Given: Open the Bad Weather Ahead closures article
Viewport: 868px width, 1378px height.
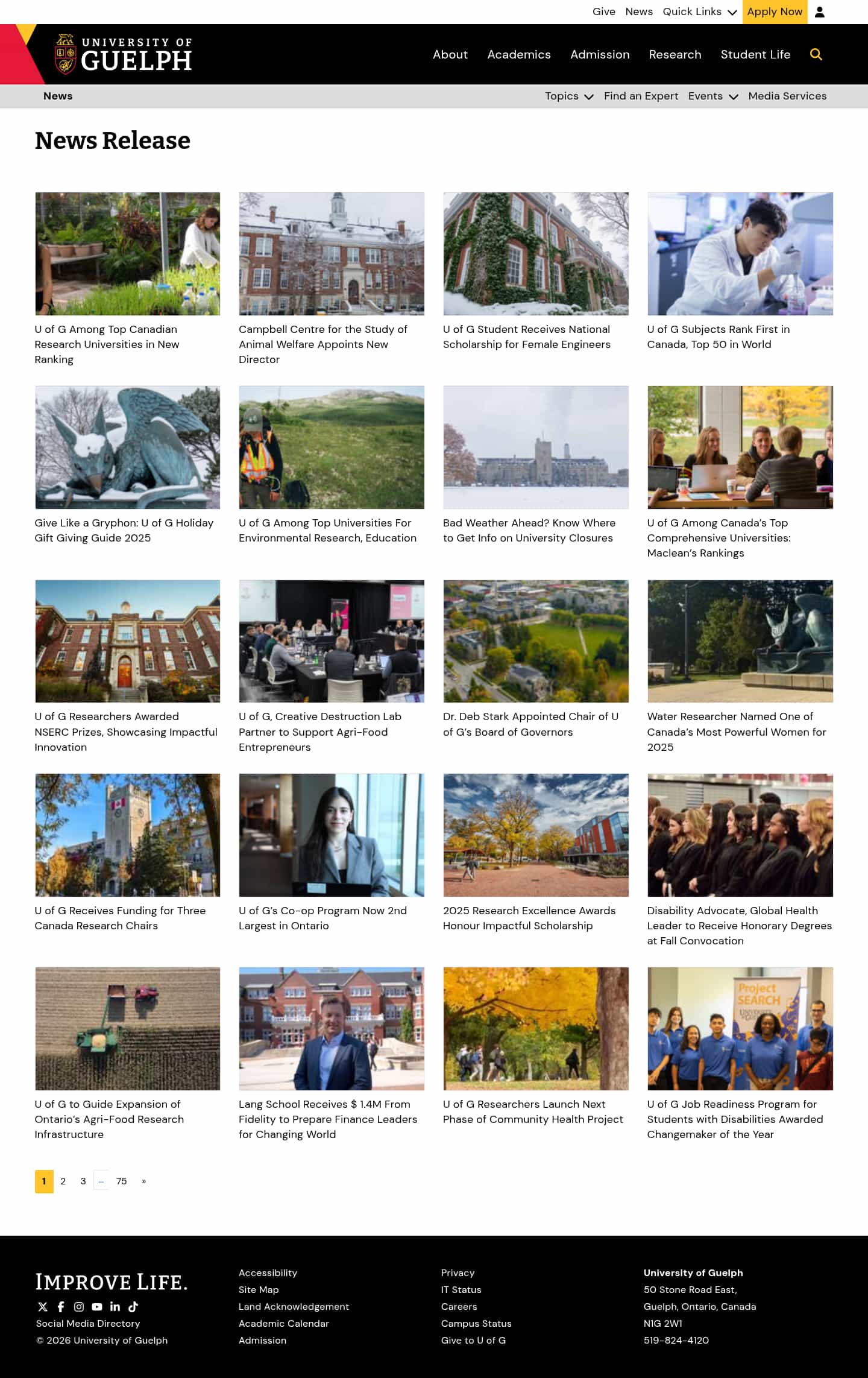Looking at the screenshot, I should (529, 530).
